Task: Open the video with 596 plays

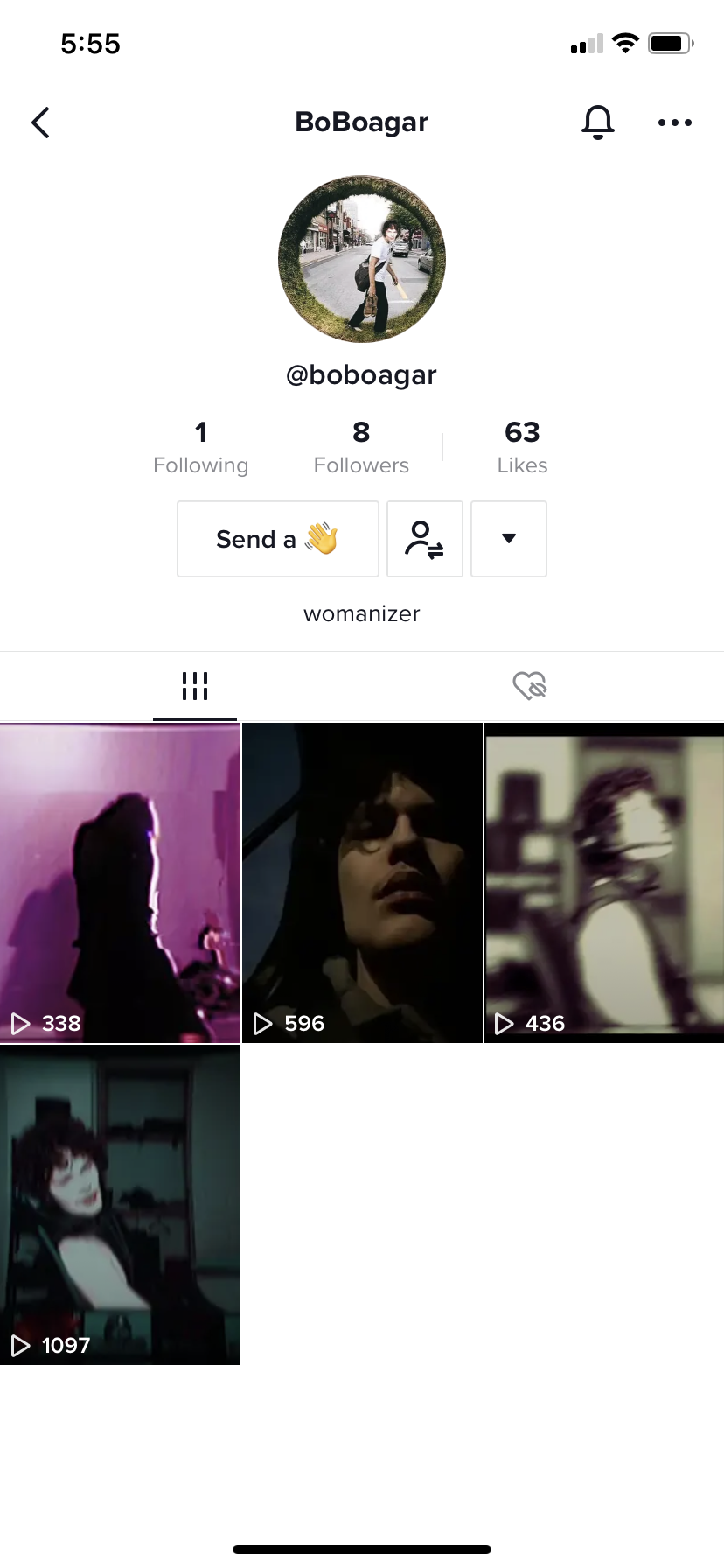Action: (362, 883)
